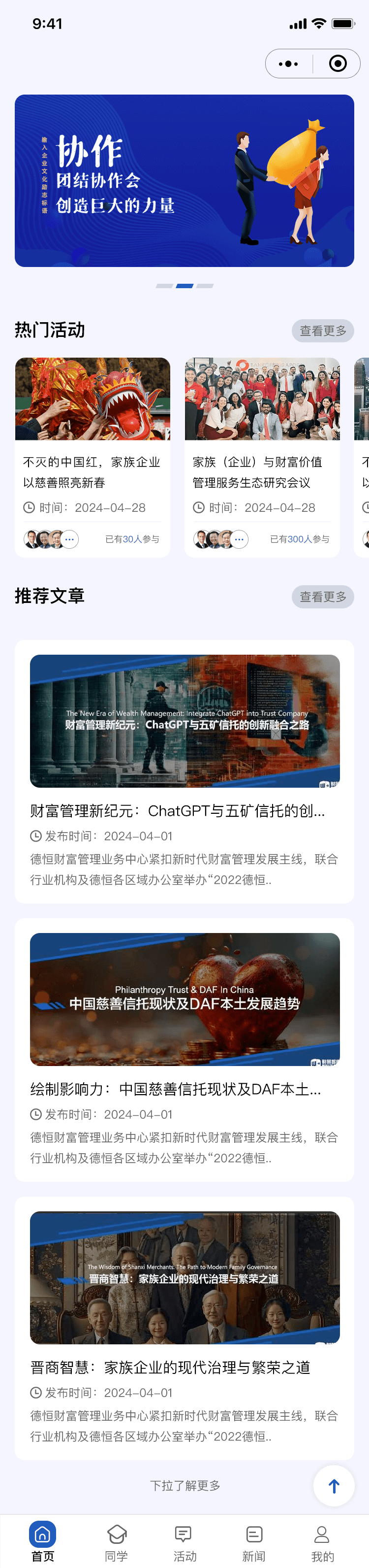The image size is (369, 1568).
Task: Tap 查看更多 next to 推荐文章
Action: (x=322, y=597)
